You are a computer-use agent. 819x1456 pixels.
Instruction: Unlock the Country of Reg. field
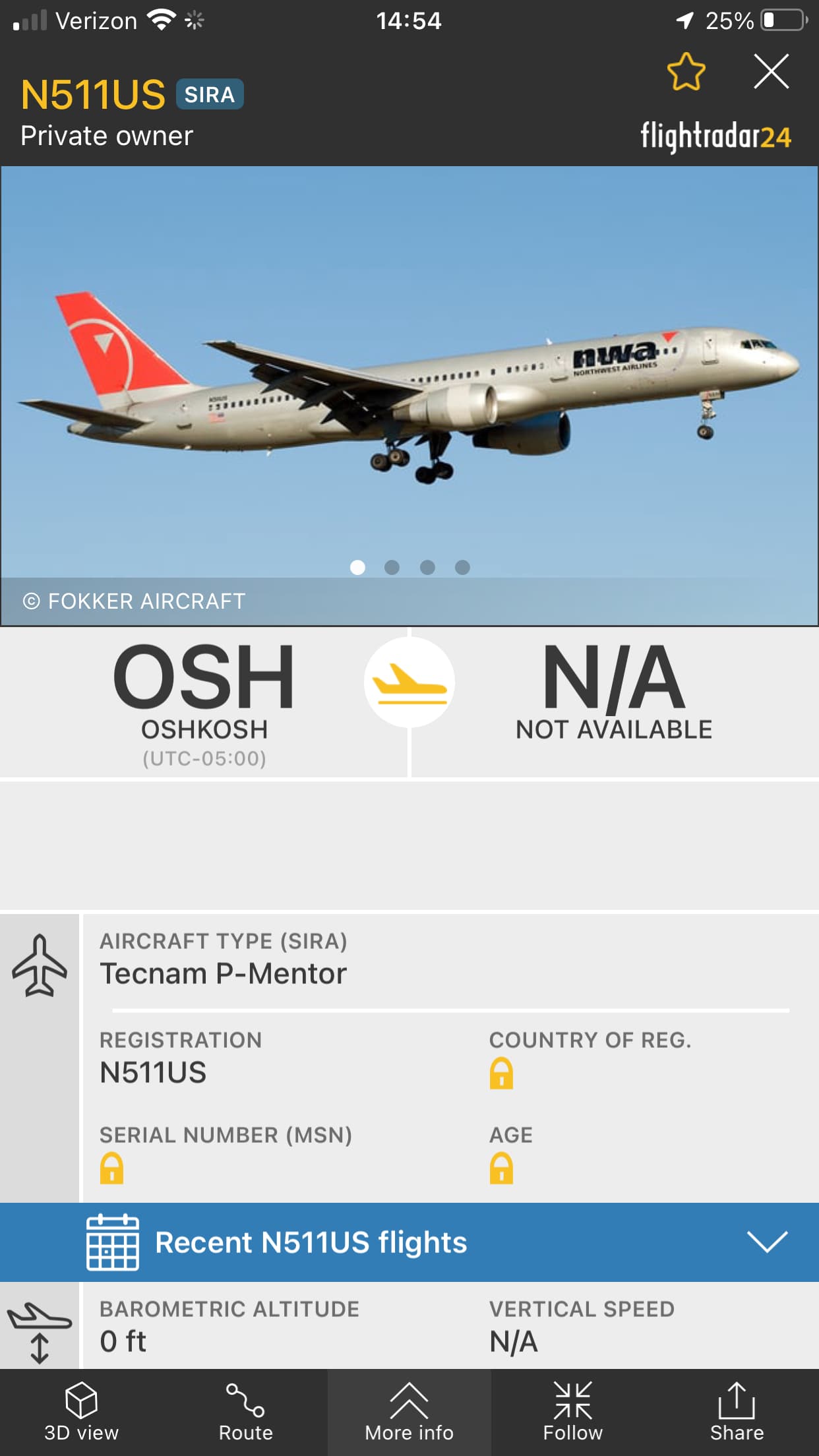pyautogui.click(x=501, y=1073)
